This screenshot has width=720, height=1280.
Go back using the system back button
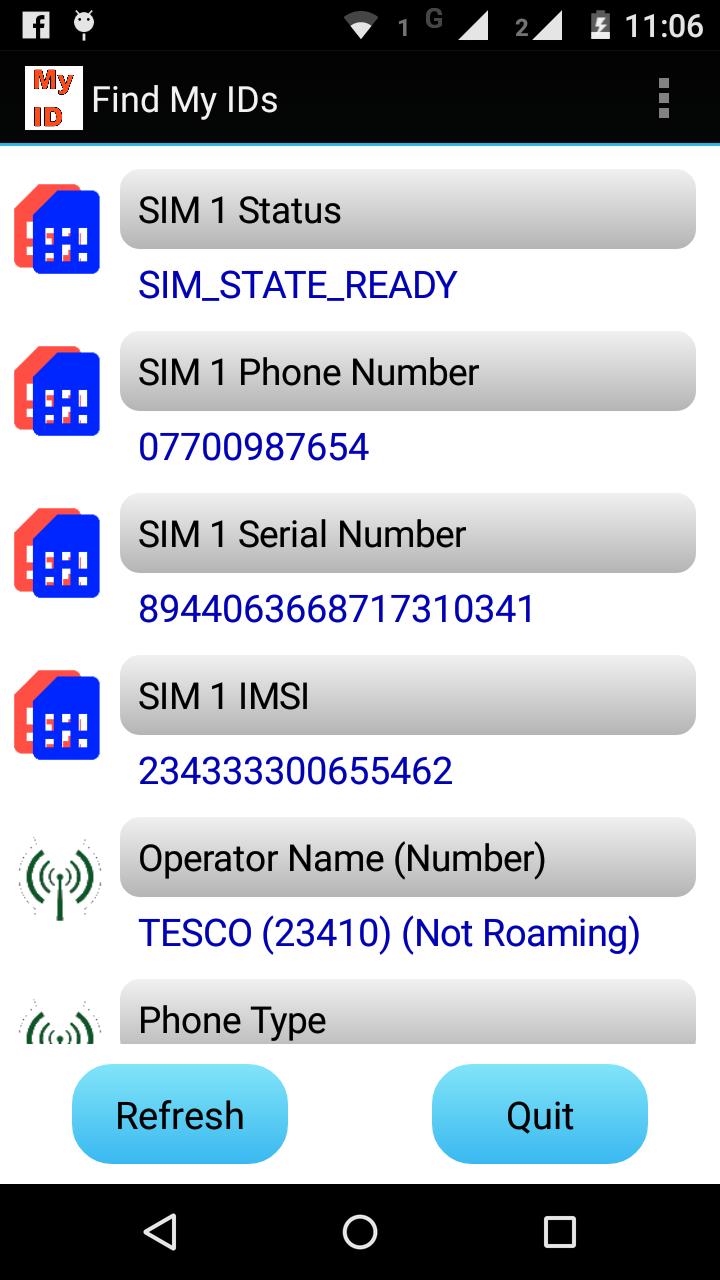pos(160,1232)
